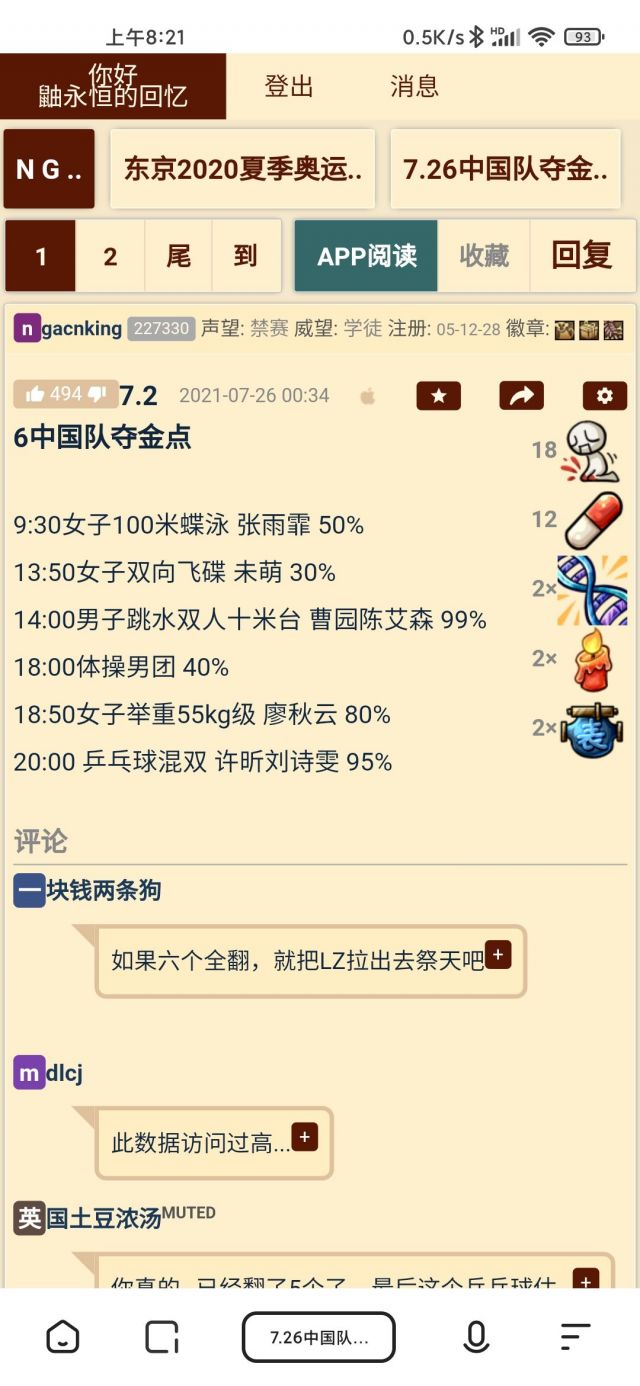Tap 收藏 to bookmark this thread
Viewport: 640px width, 1386px height.
pos(484,256)
